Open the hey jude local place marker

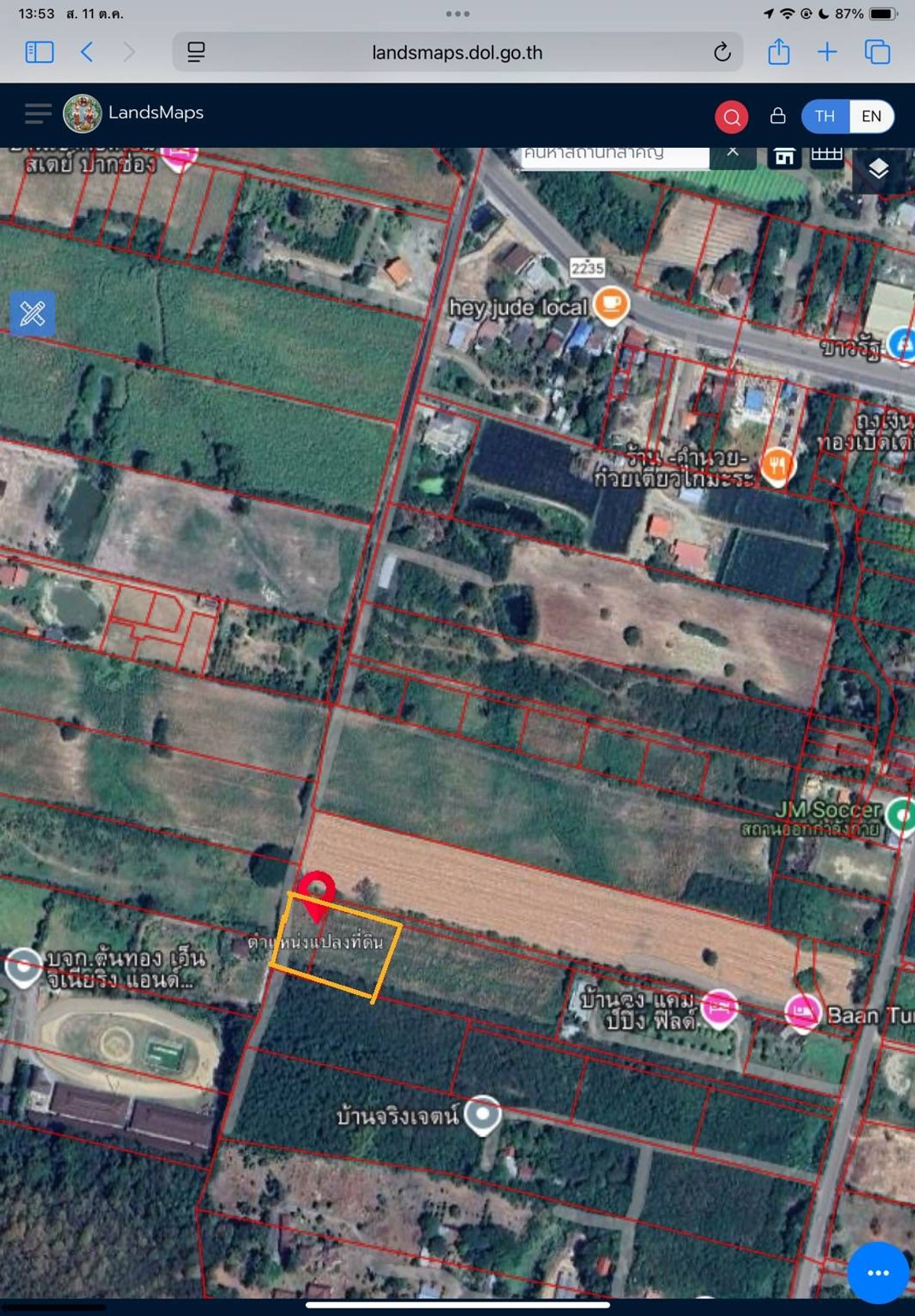[x=611, y=303]
